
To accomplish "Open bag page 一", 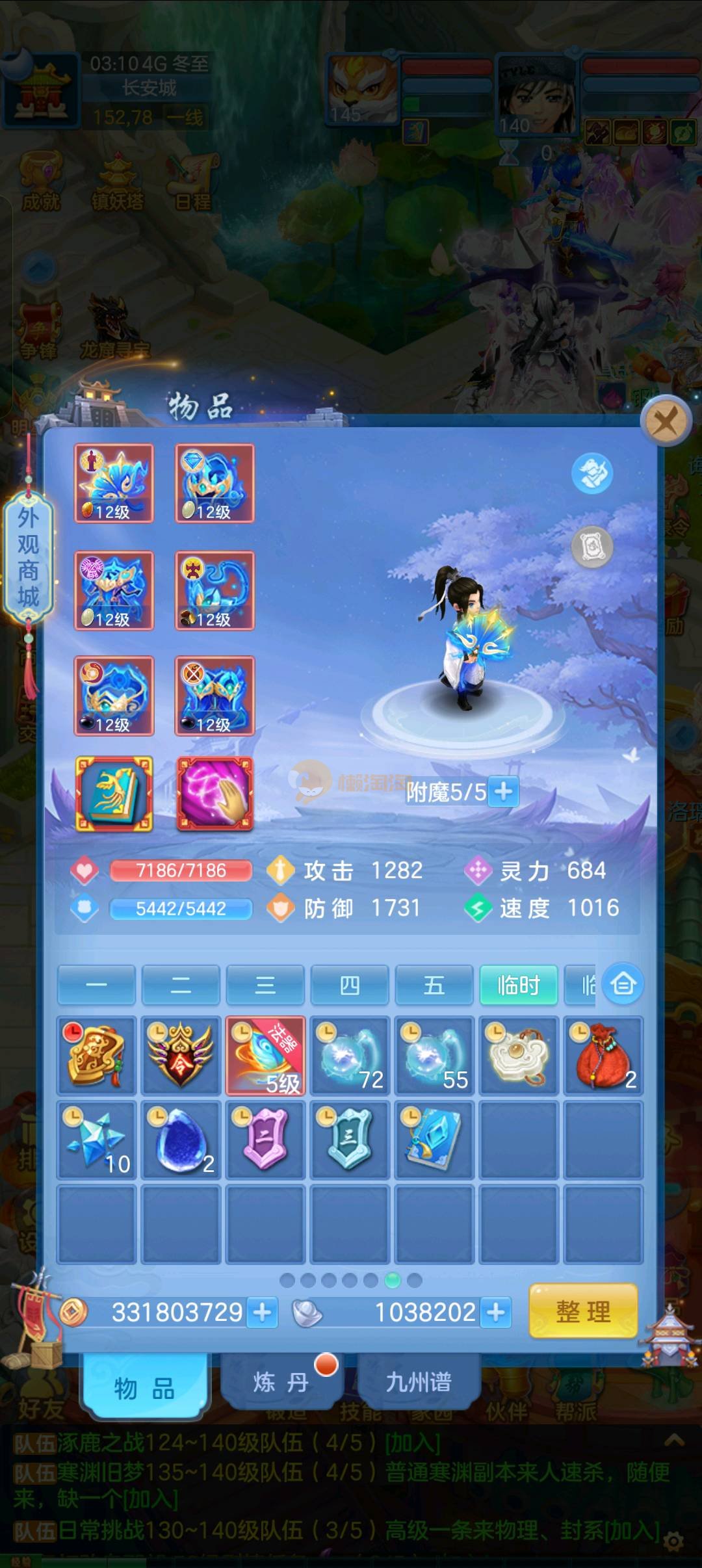I will tap(96, 986).
